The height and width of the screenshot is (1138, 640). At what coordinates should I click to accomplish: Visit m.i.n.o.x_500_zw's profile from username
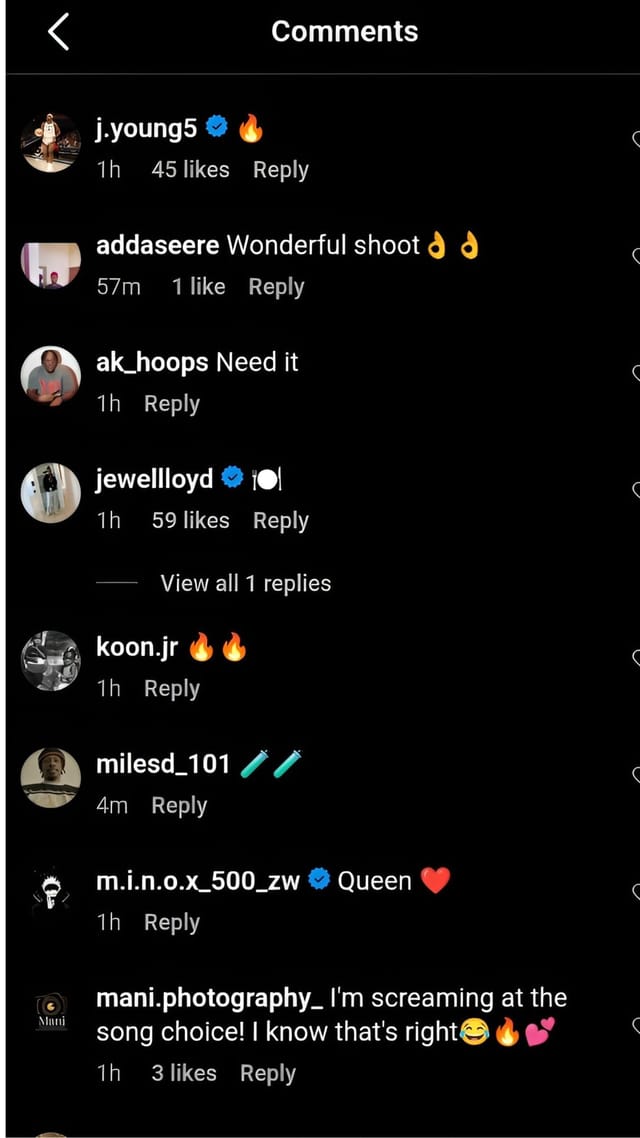[x=197, y=881]
